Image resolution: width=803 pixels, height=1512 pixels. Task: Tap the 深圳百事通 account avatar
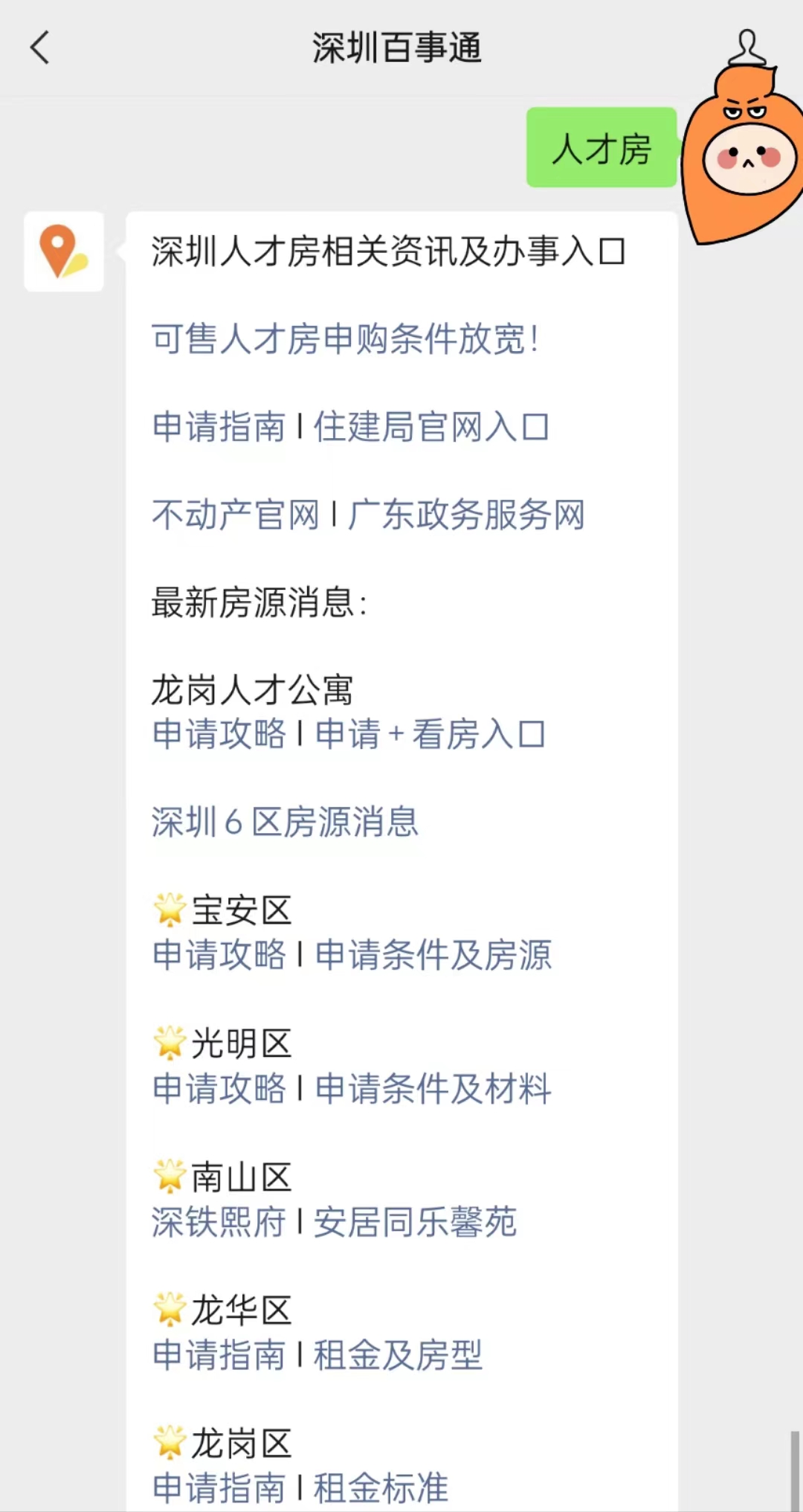point(64,251)
